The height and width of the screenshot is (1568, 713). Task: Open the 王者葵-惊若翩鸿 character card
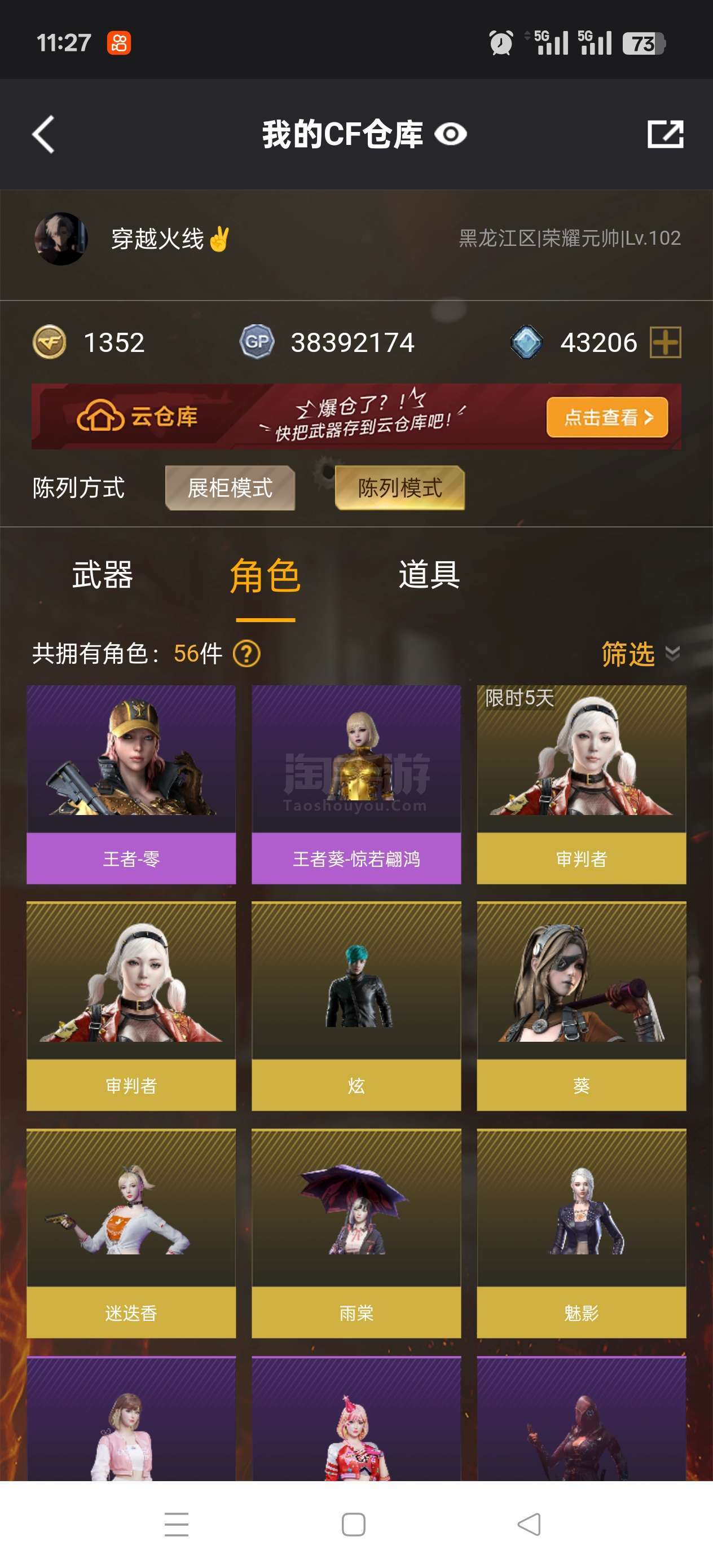[x=356, y=784]
